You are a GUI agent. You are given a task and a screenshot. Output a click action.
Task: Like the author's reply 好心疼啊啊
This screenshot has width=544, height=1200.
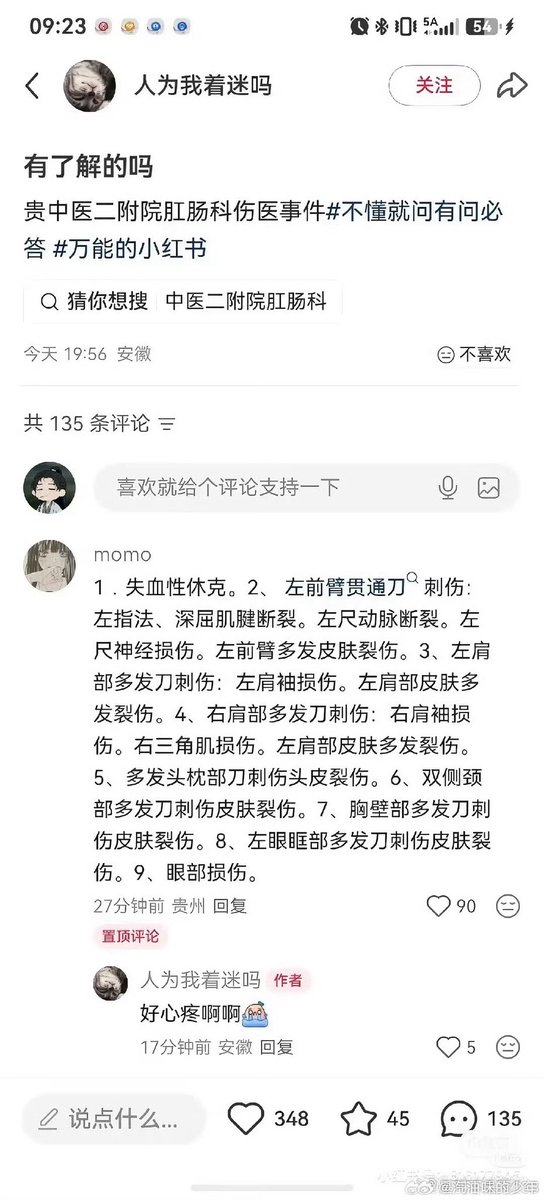pos(457,1047)
